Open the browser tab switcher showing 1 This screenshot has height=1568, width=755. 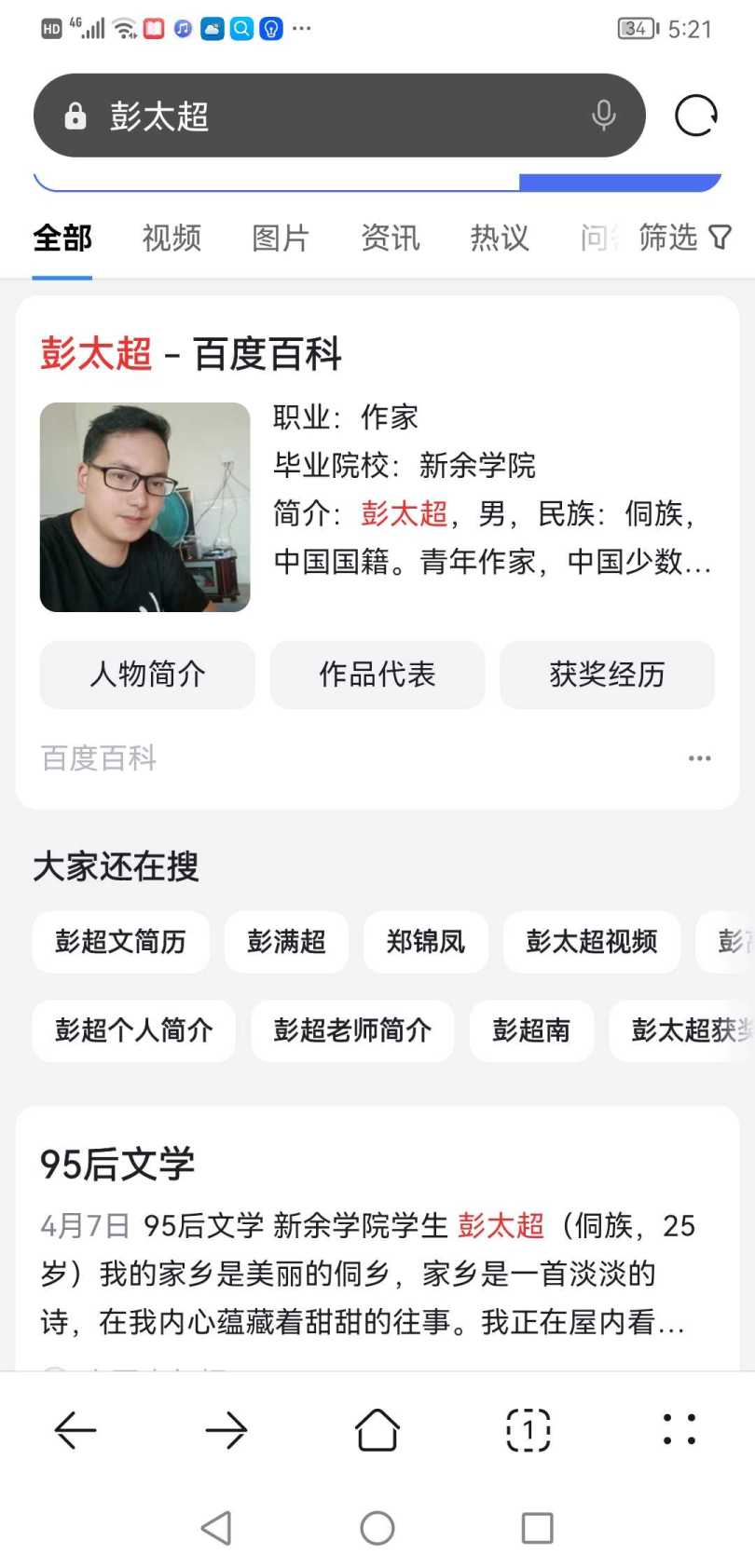(x=528, y=1429)
